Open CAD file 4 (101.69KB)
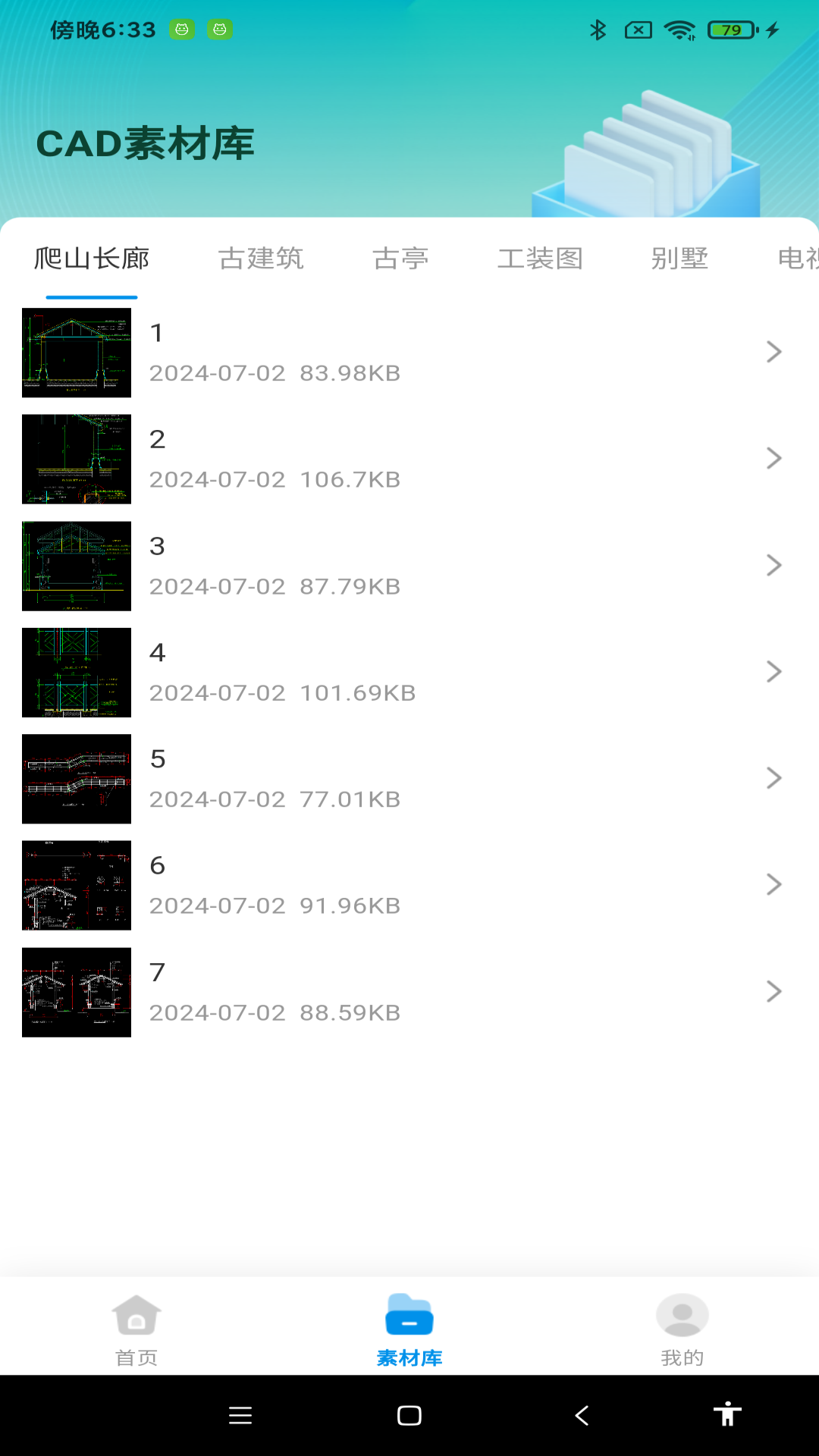This screenshot has height=1456, width=819. (x=409, y=672)
